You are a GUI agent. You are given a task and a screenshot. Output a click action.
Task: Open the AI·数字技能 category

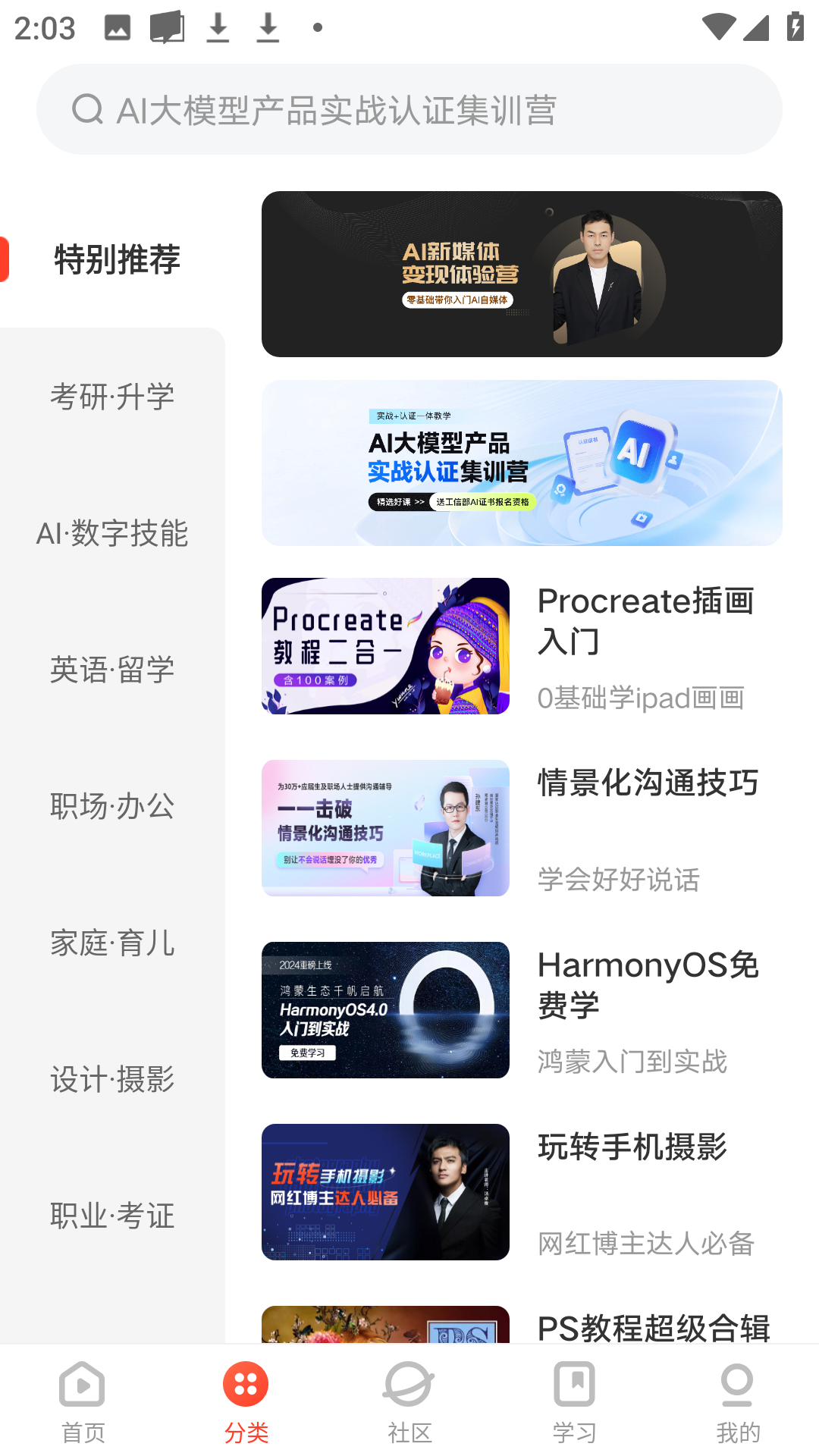tap(114, 533)
